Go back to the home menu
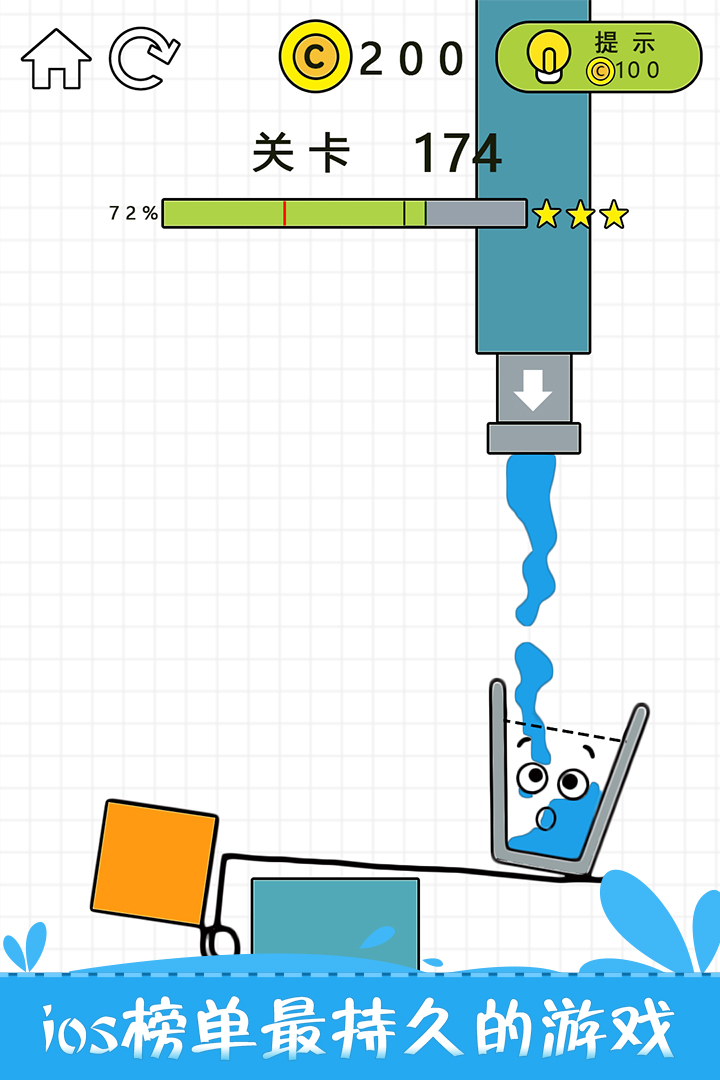 point(56,59)
